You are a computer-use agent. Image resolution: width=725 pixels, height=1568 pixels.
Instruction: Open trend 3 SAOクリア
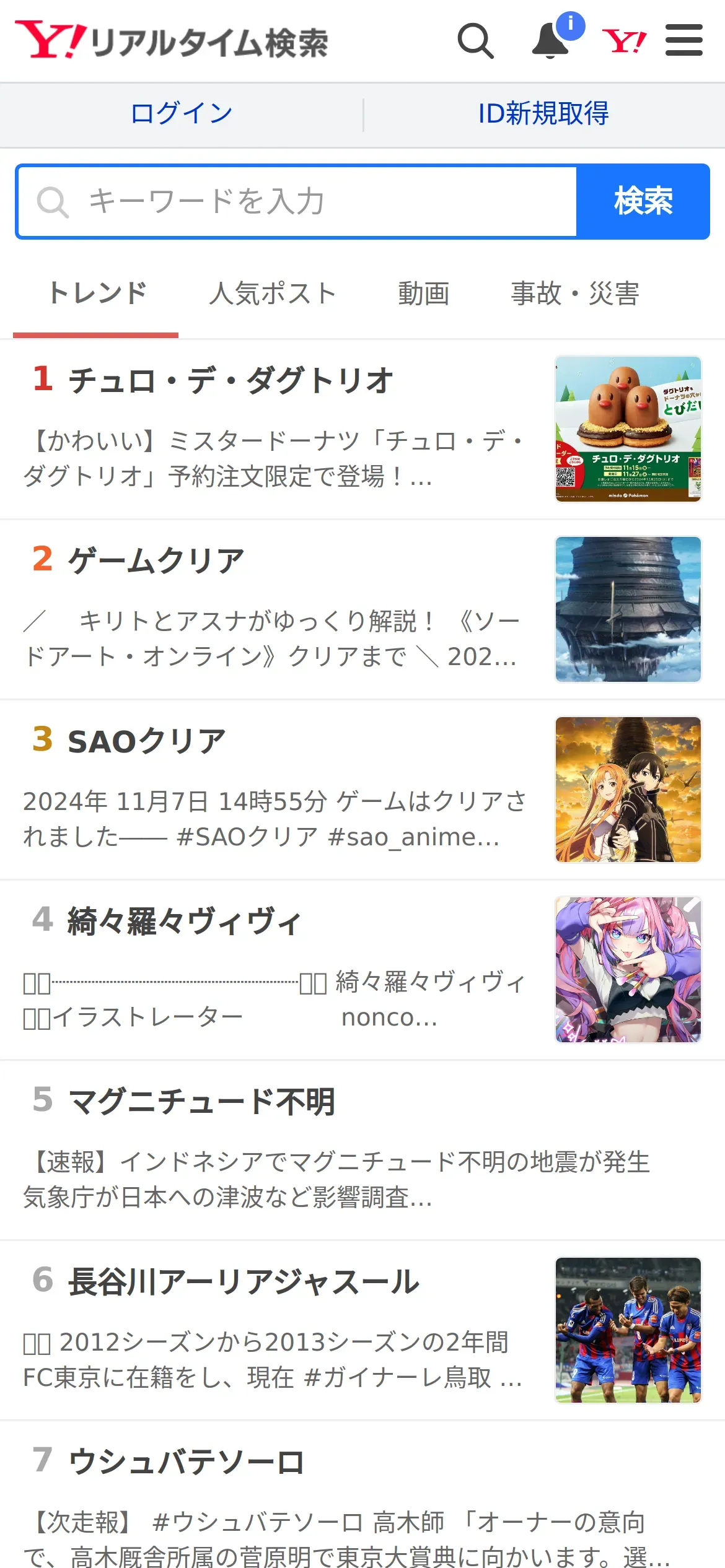[x=362, y=790]
